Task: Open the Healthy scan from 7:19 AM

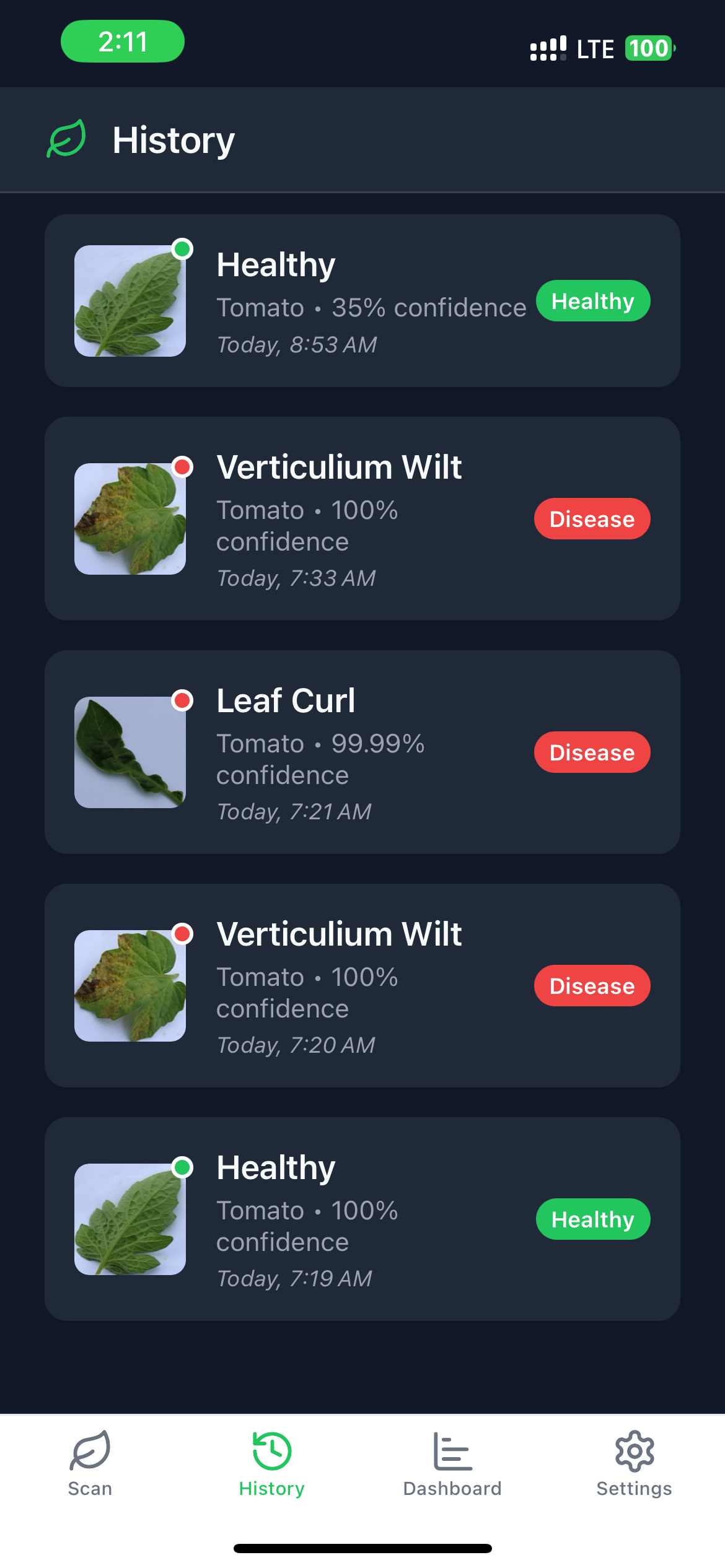Action: pyautogui.click(x=362, y=1219)
